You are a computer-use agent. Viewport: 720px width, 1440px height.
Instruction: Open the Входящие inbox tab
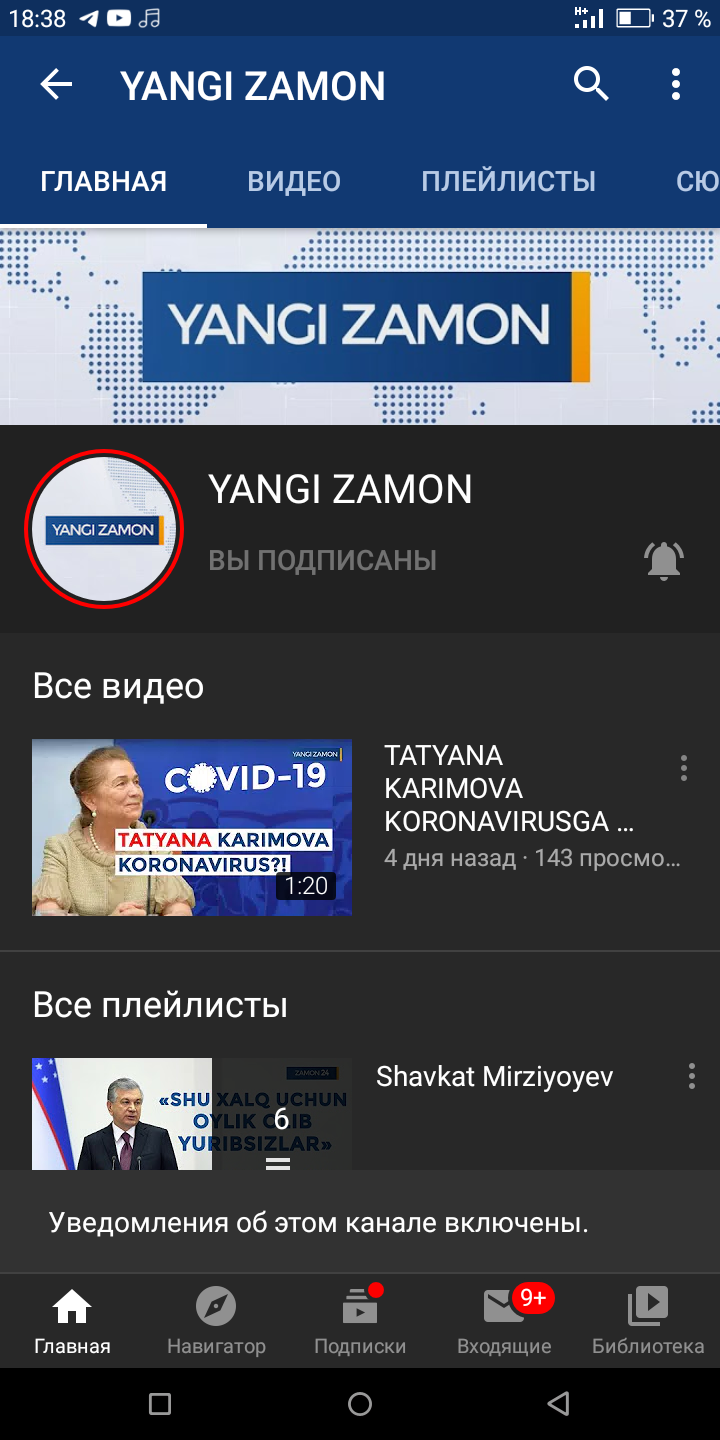[x=504, y=1320]
